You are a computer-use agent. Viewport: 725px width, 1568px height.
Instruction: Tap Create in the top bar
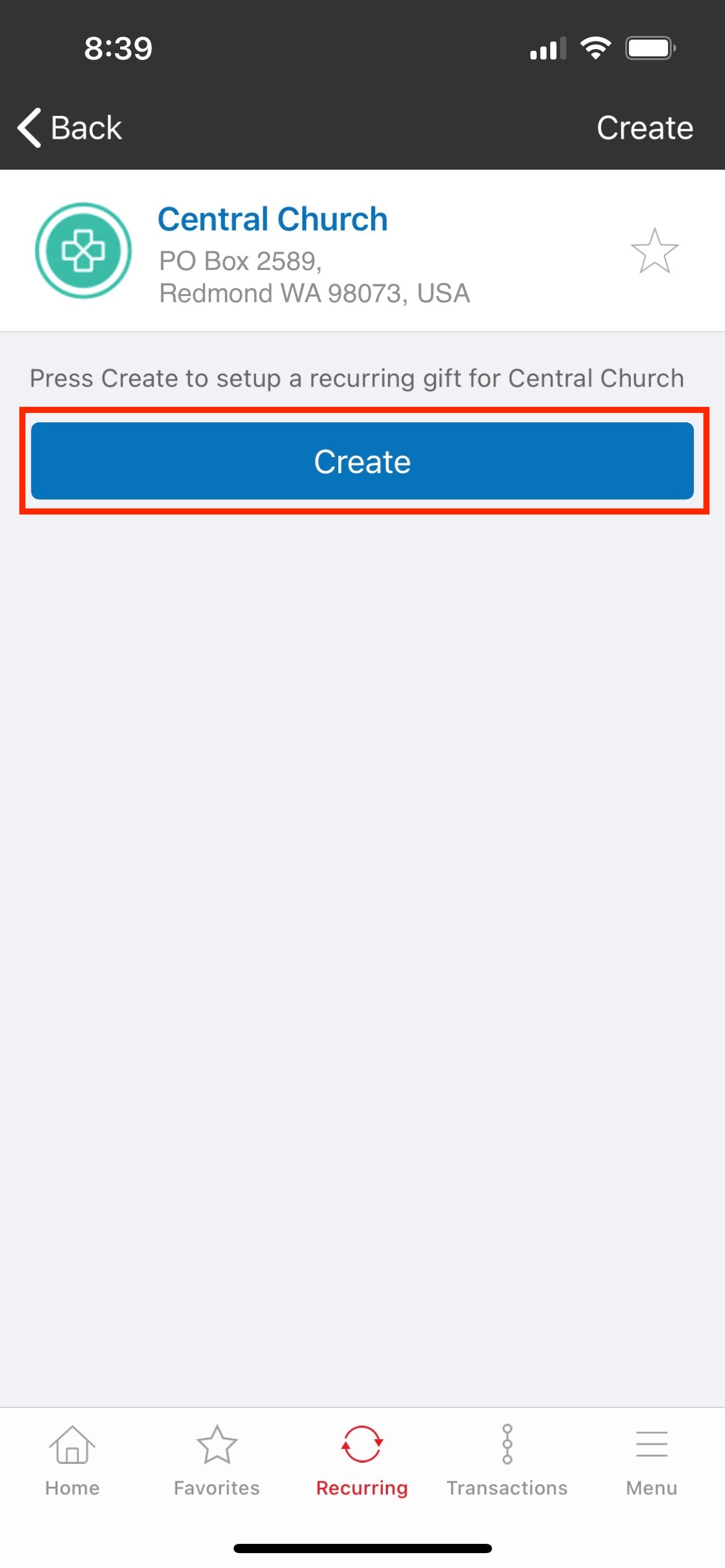pyautogui.click(x=644, y=128)
